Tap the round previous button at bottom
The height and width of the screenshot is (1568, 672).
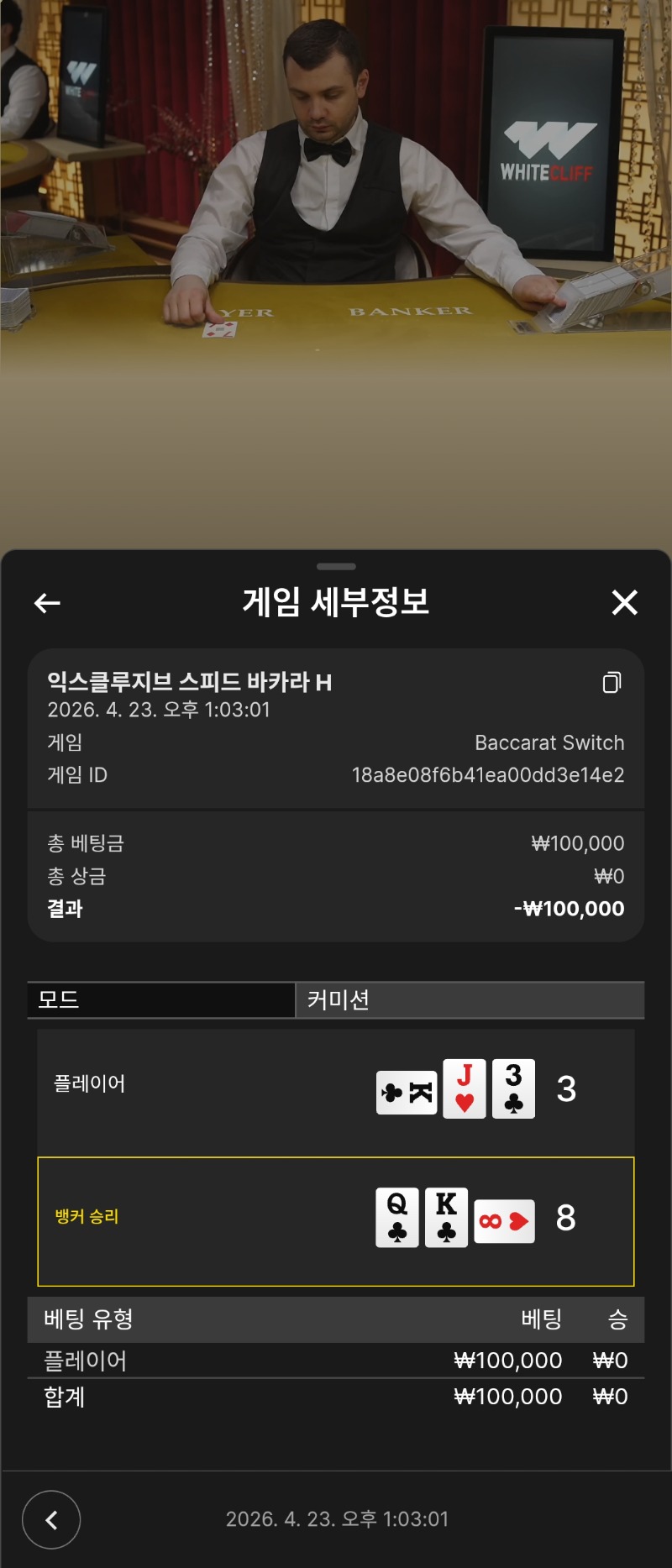click(51, 1519)
